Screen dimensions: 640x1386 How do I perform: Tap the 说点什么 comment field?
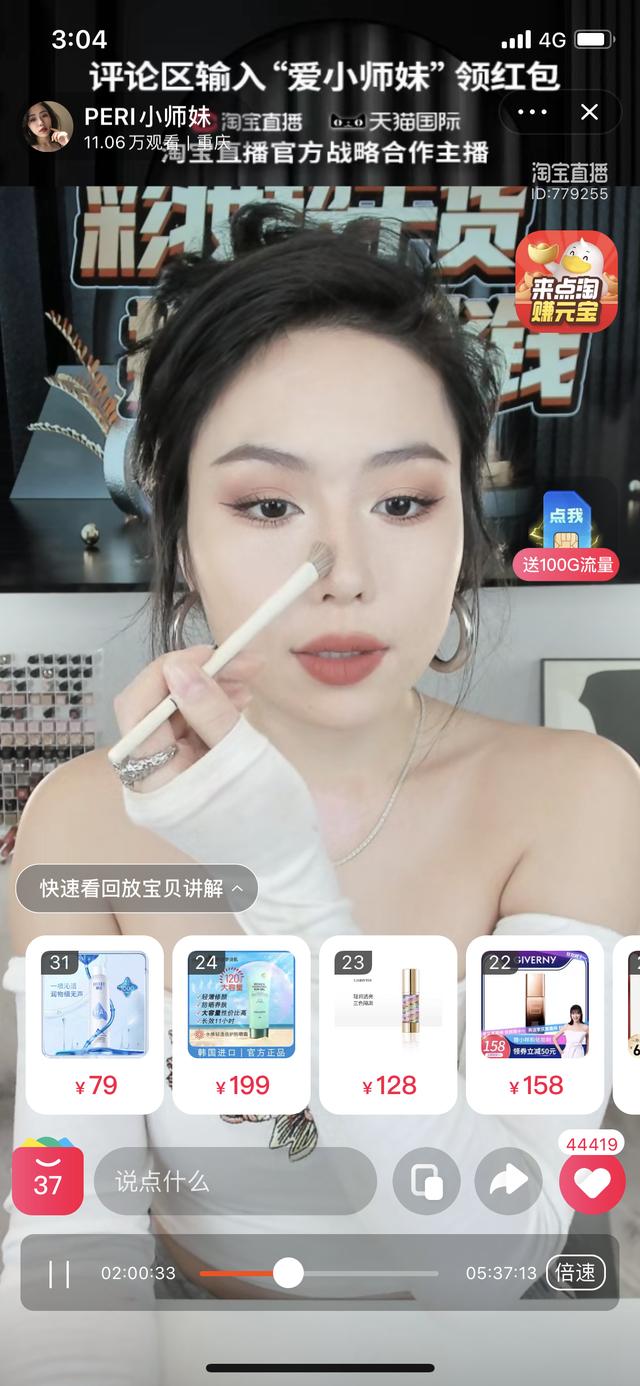235,1181
